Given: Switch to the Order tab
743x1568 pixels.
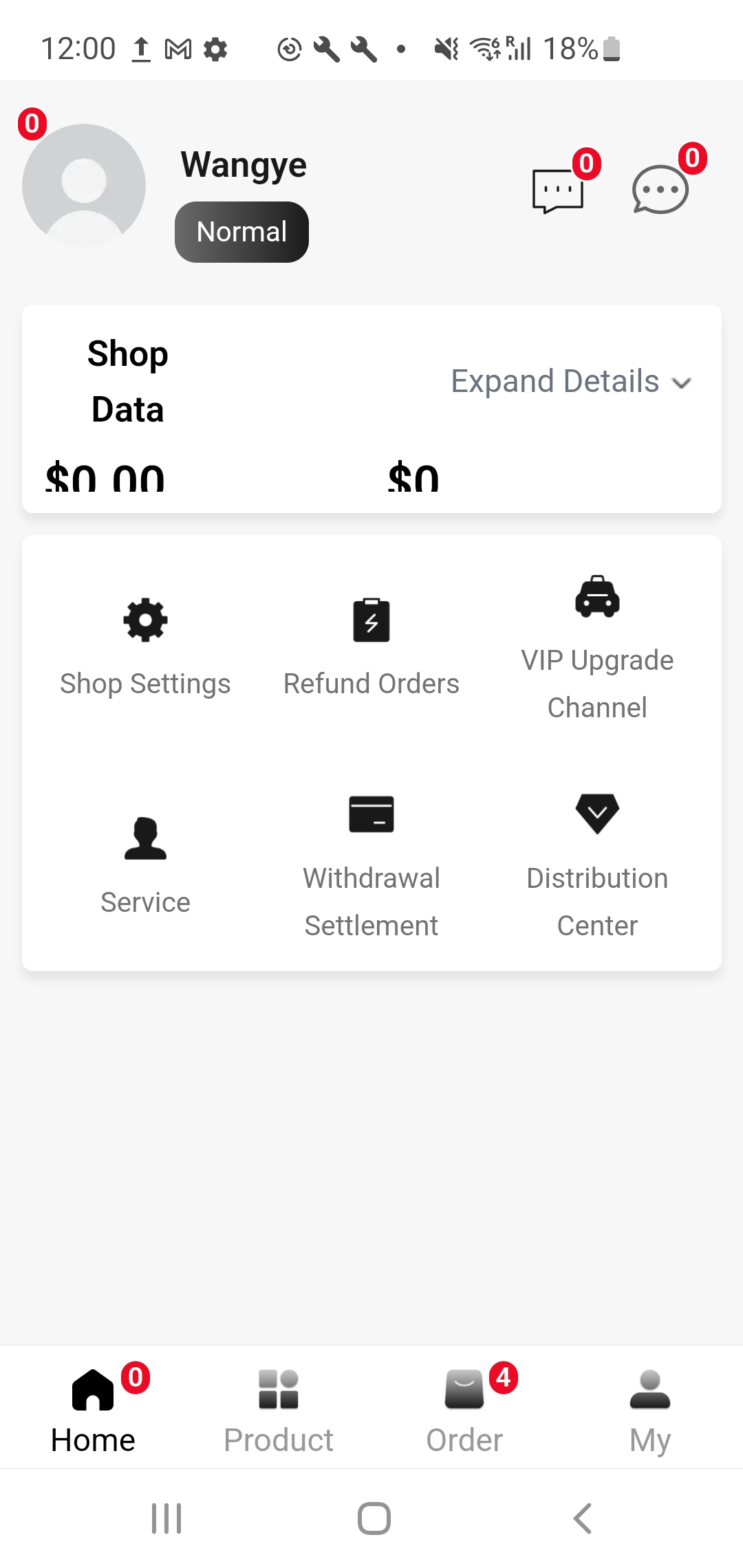Looking at the screenshot, I should click(x=464, y=1411).
